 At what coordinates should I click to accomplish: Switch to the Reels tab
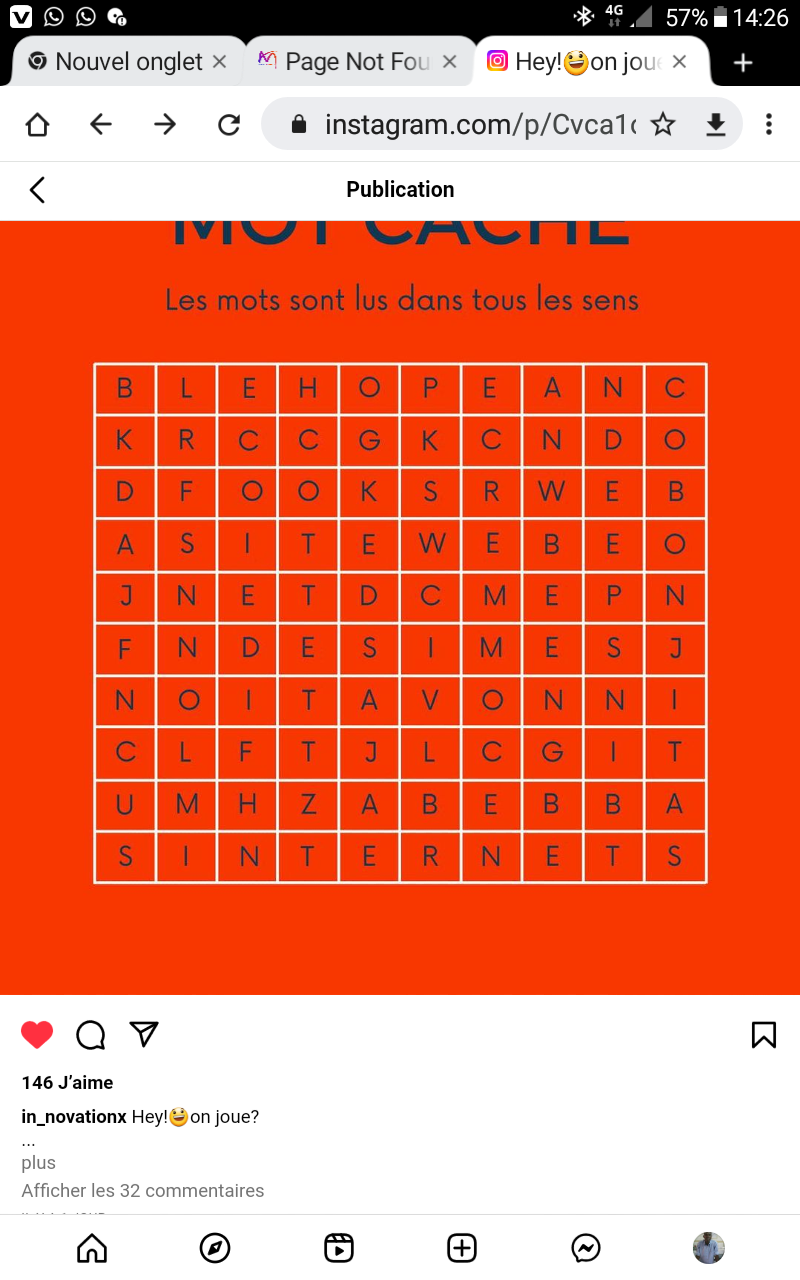click(339, 1248)
